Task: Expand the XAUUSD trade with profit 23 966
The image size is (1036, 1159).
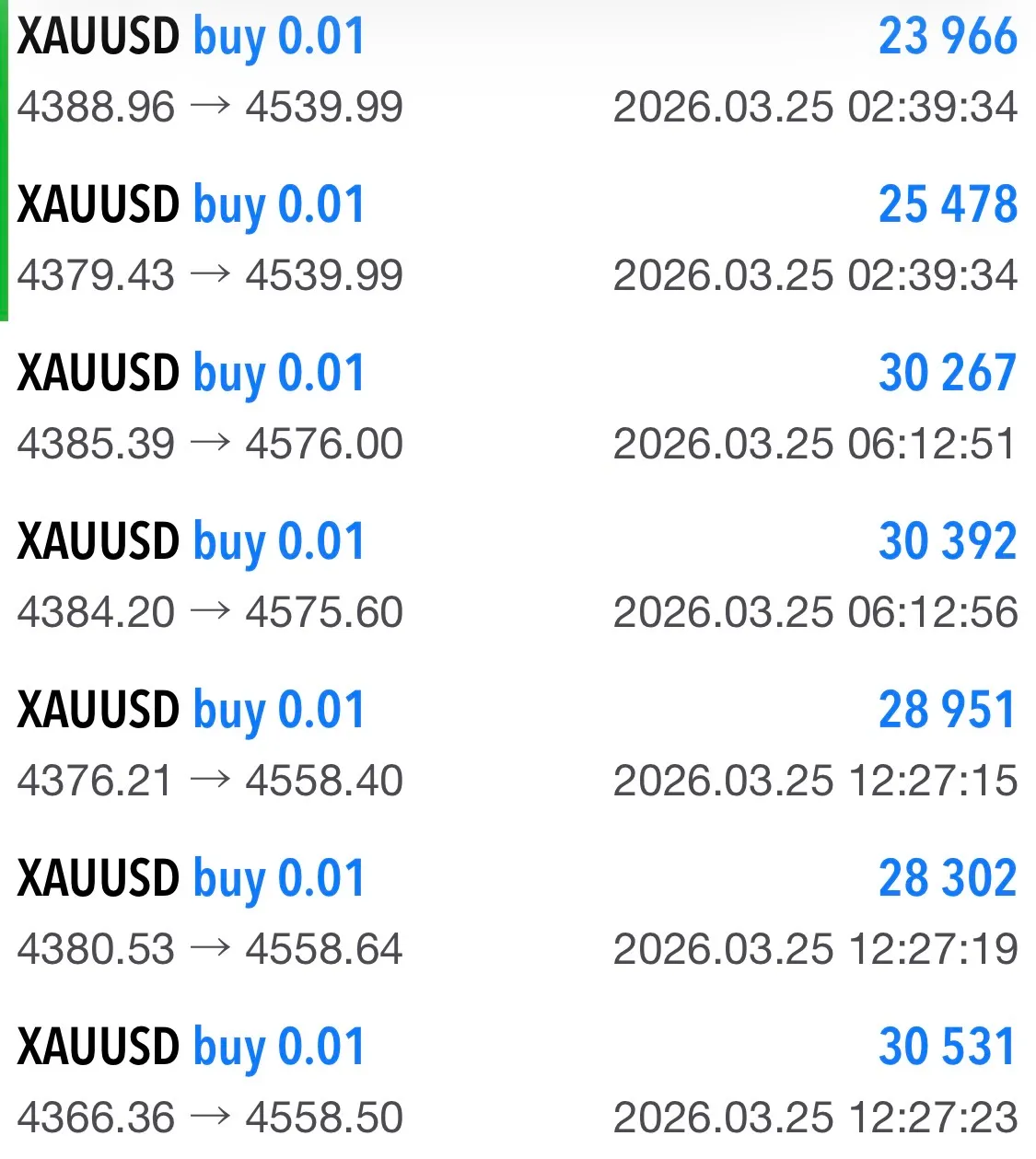Action: click(x=518, y=72)
